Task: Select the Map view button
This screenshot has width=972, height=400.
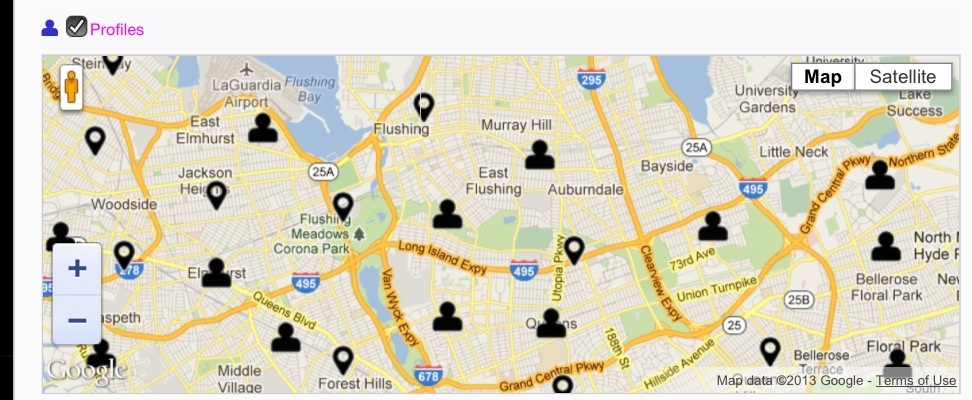Action: point(823,77)
